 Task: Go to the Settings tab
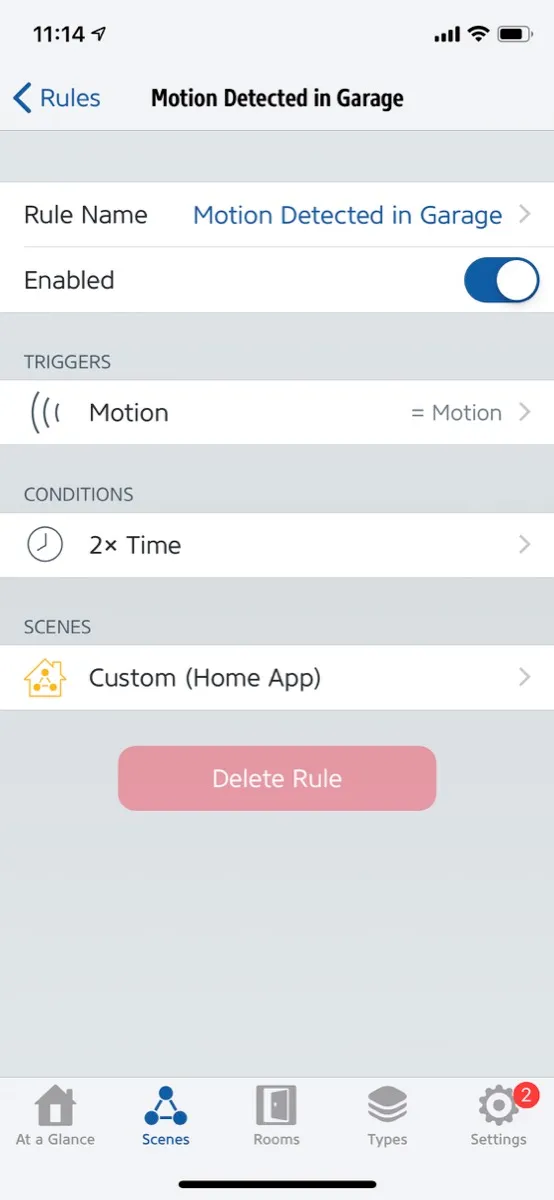point(499,1116)
